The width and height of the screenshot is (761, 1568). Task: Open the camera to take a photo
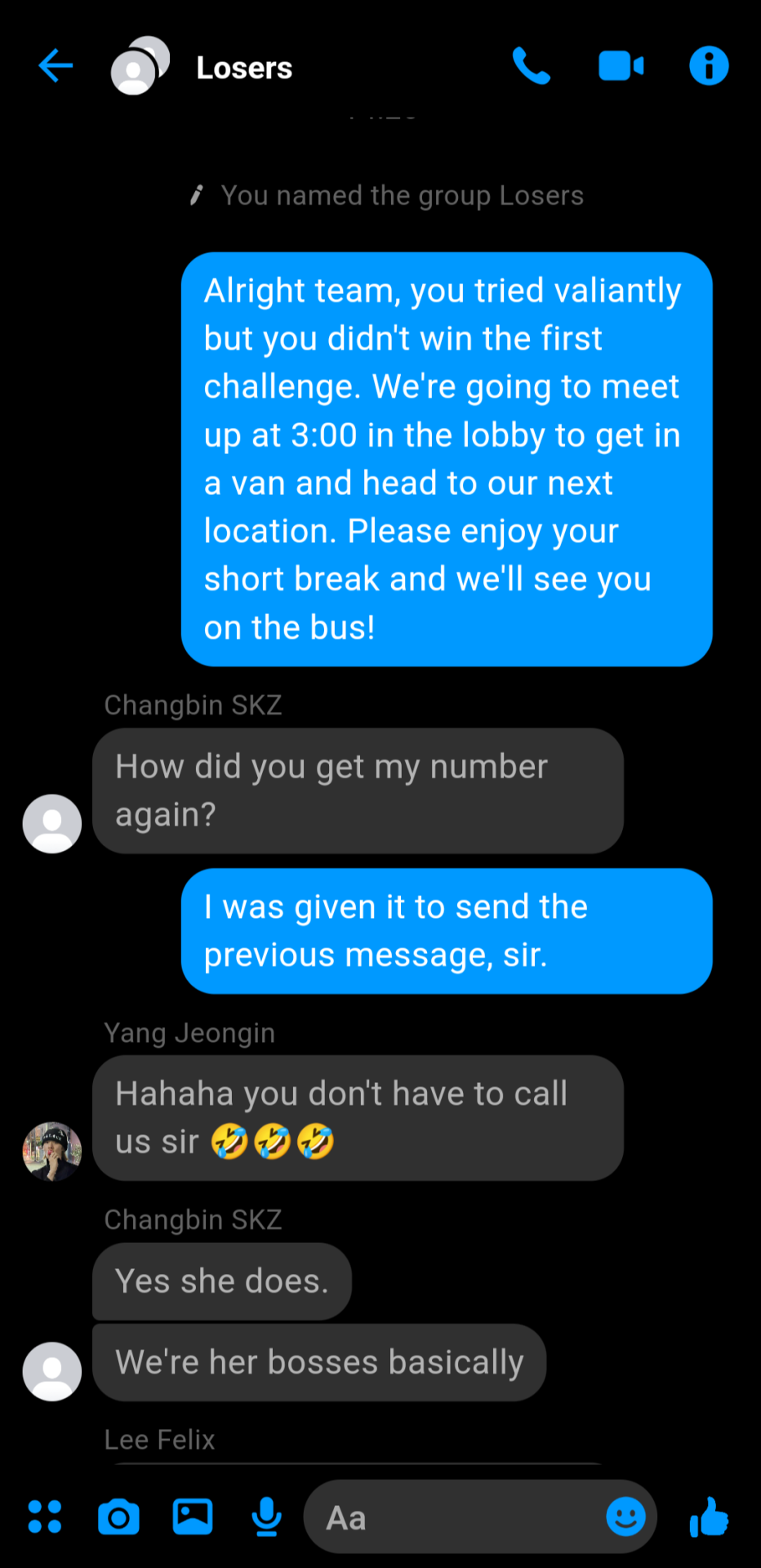pyautogui.click(x=118, y=1517)
